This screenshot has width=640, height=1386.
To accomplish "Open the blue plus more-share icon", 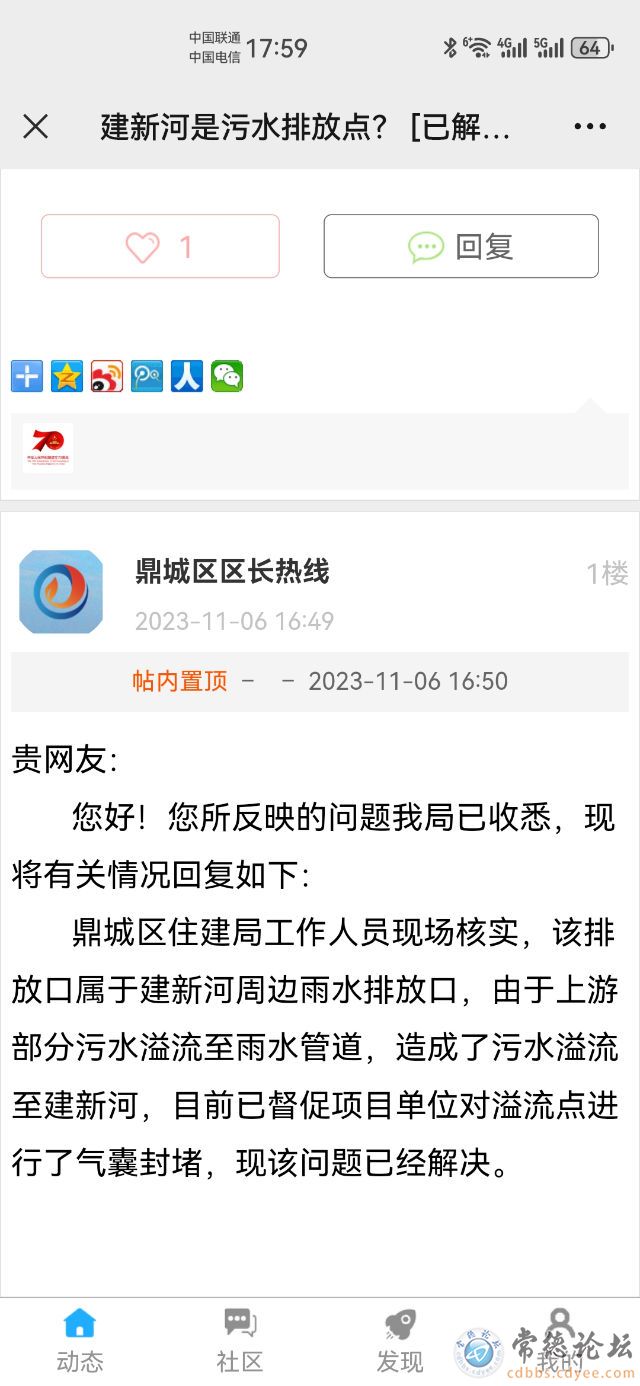I will [27, 376].
